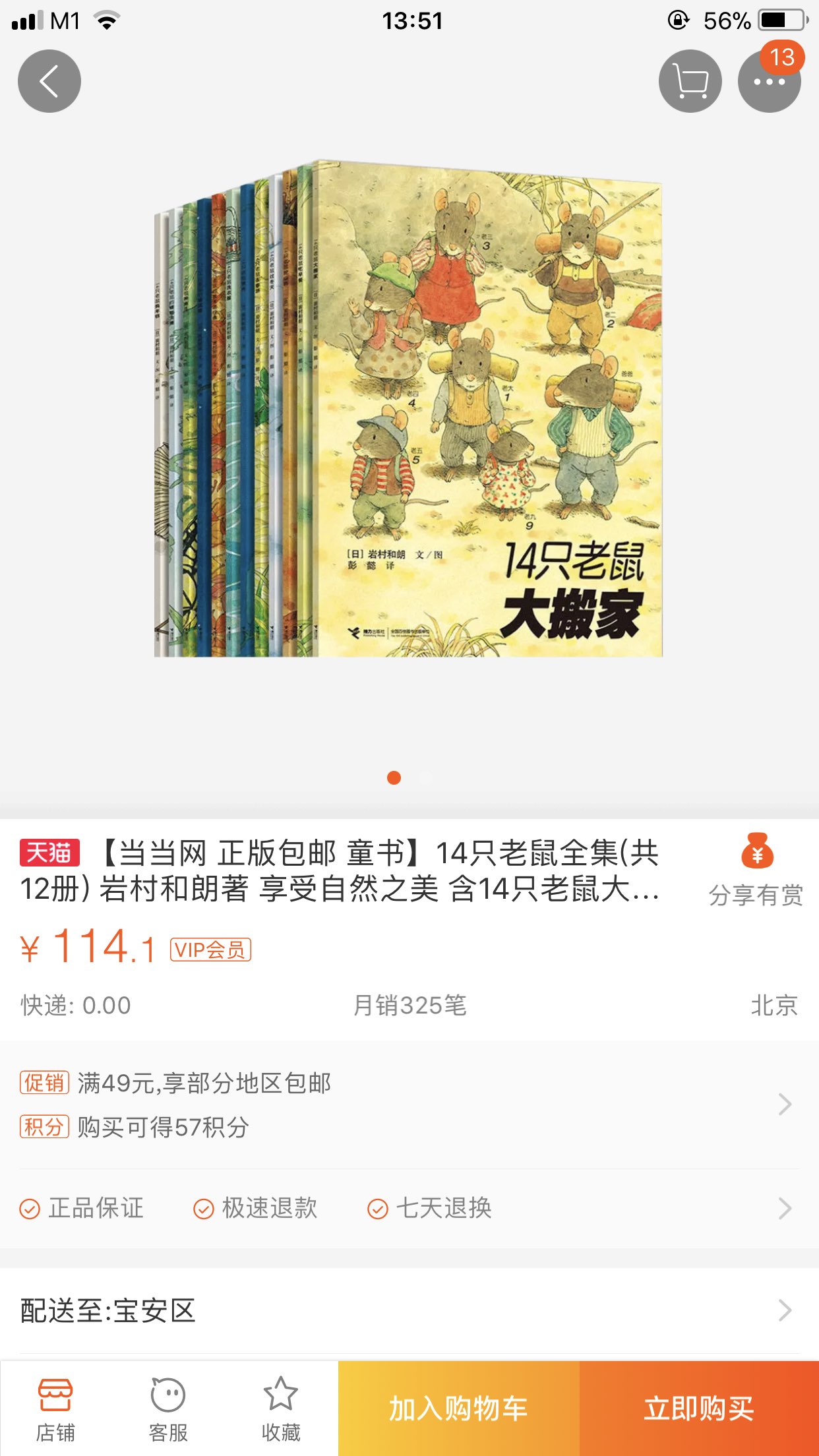Viewport: 819px width, 1456px height.
Task: Go back using the top-left arrow
Action: [49, 81]
